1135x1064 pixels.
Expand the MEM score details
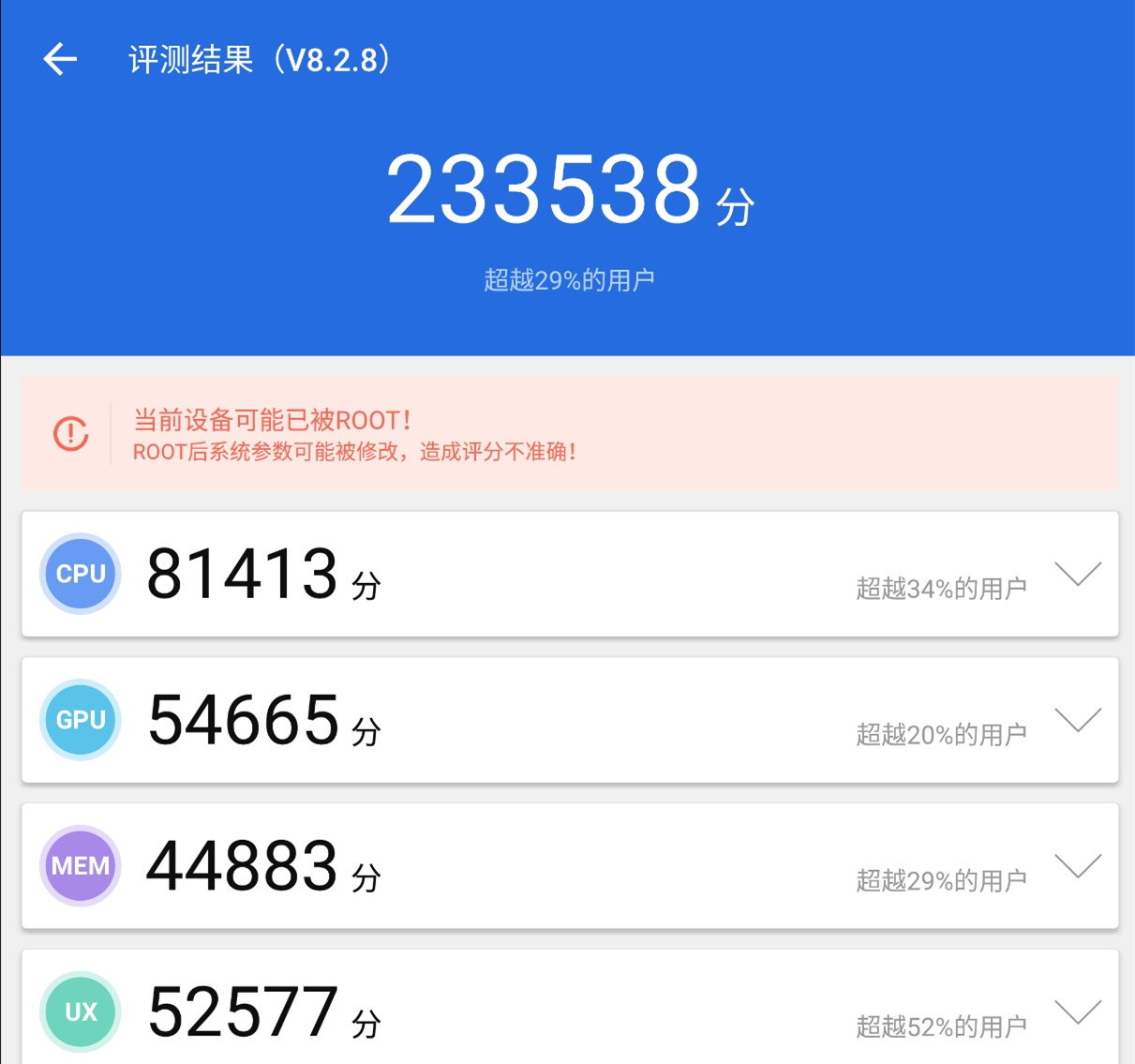click(x=1077, y=866)
